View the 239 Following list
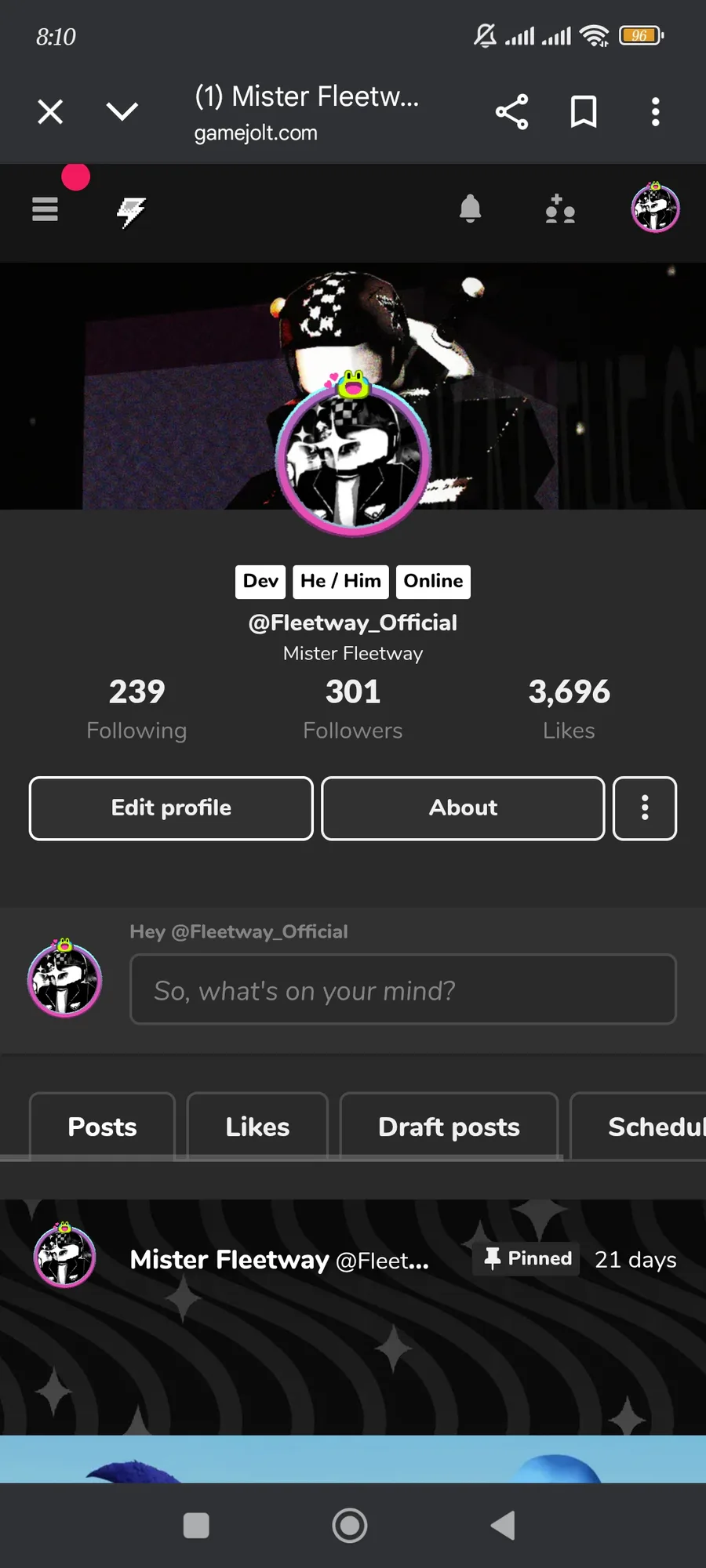Viewport: 706px width, 1568px height. pos(136,709)
